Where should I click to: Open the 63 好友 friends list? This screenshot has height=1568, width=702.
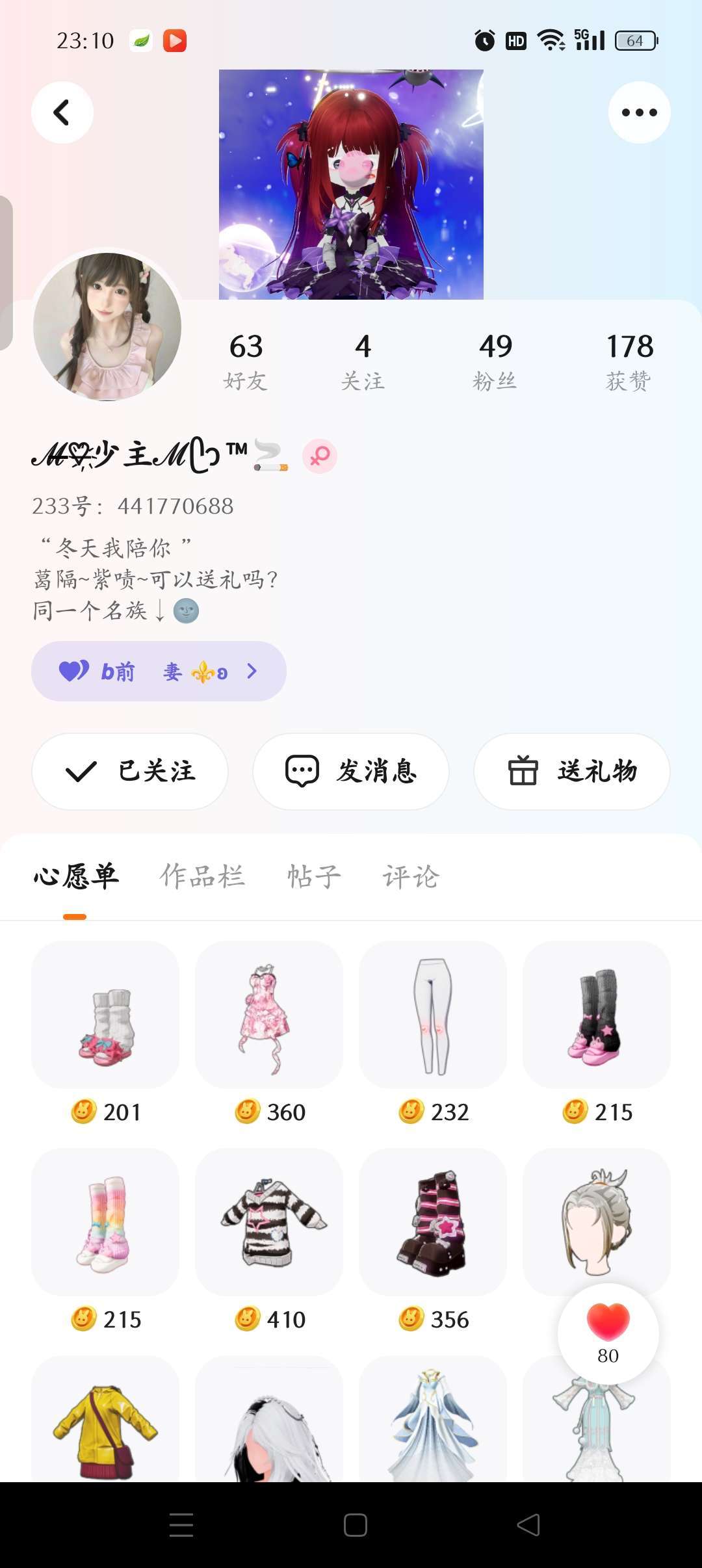(x=246, y=361)
